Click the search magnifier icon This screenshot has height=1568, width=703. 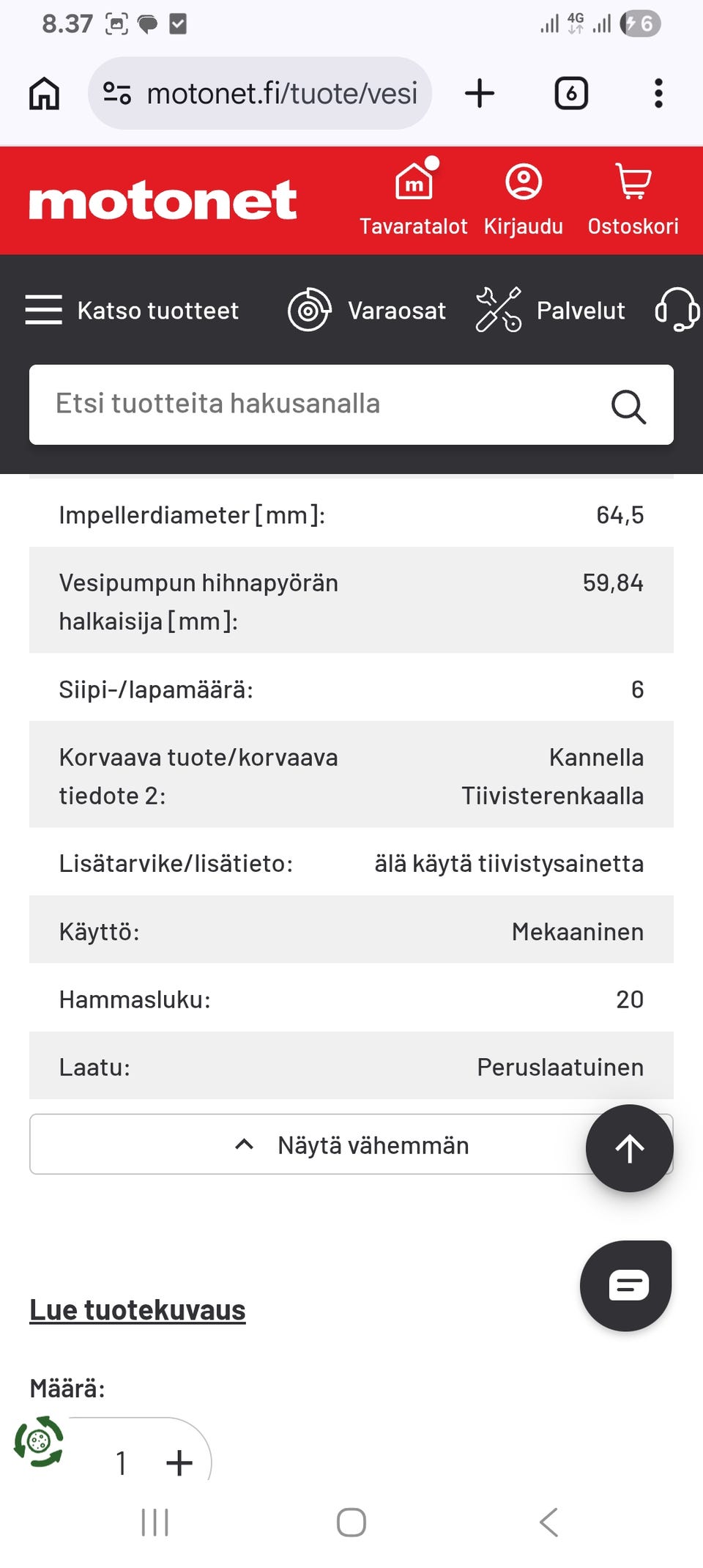tap(628, 405)
